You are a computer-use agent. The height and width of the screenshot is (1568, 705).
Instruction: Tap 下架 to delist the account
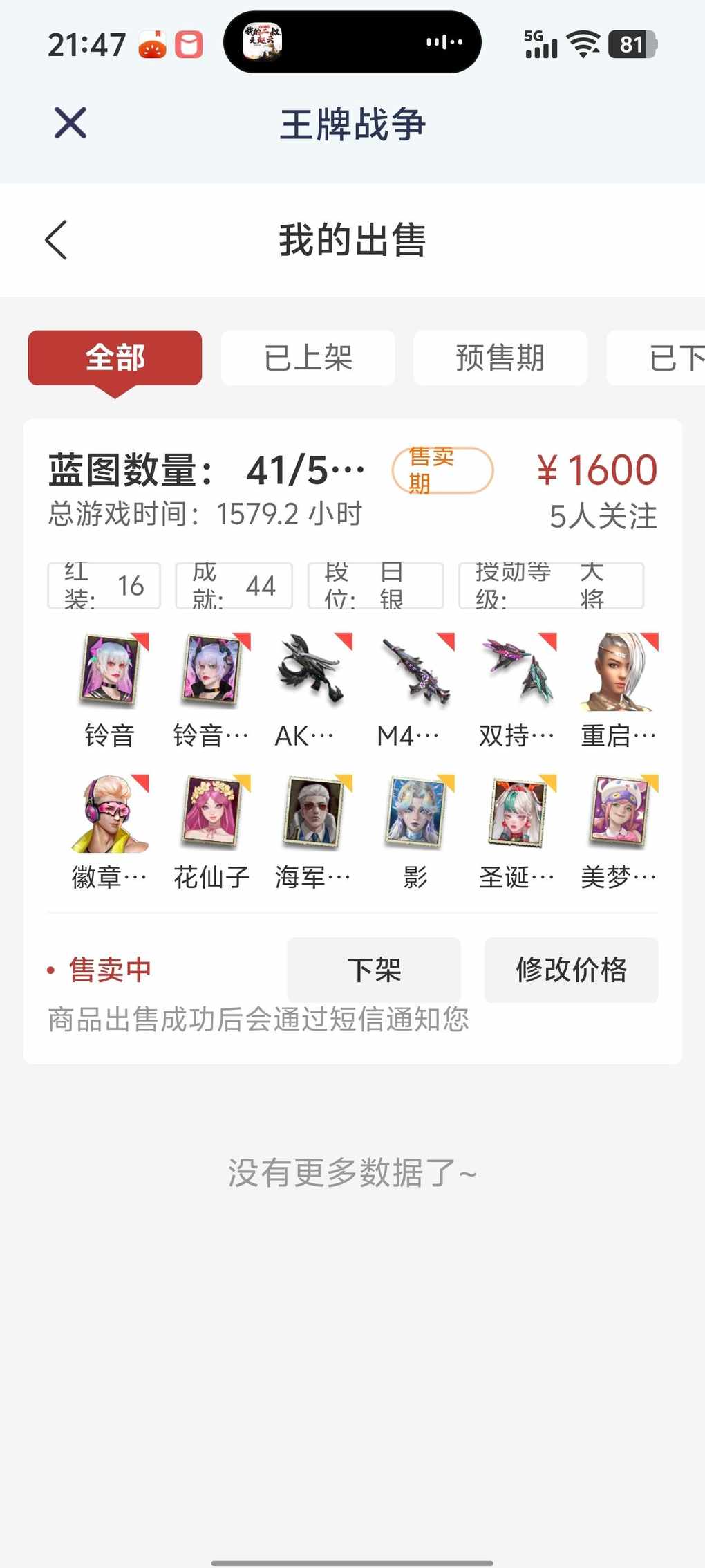(373, 970)
